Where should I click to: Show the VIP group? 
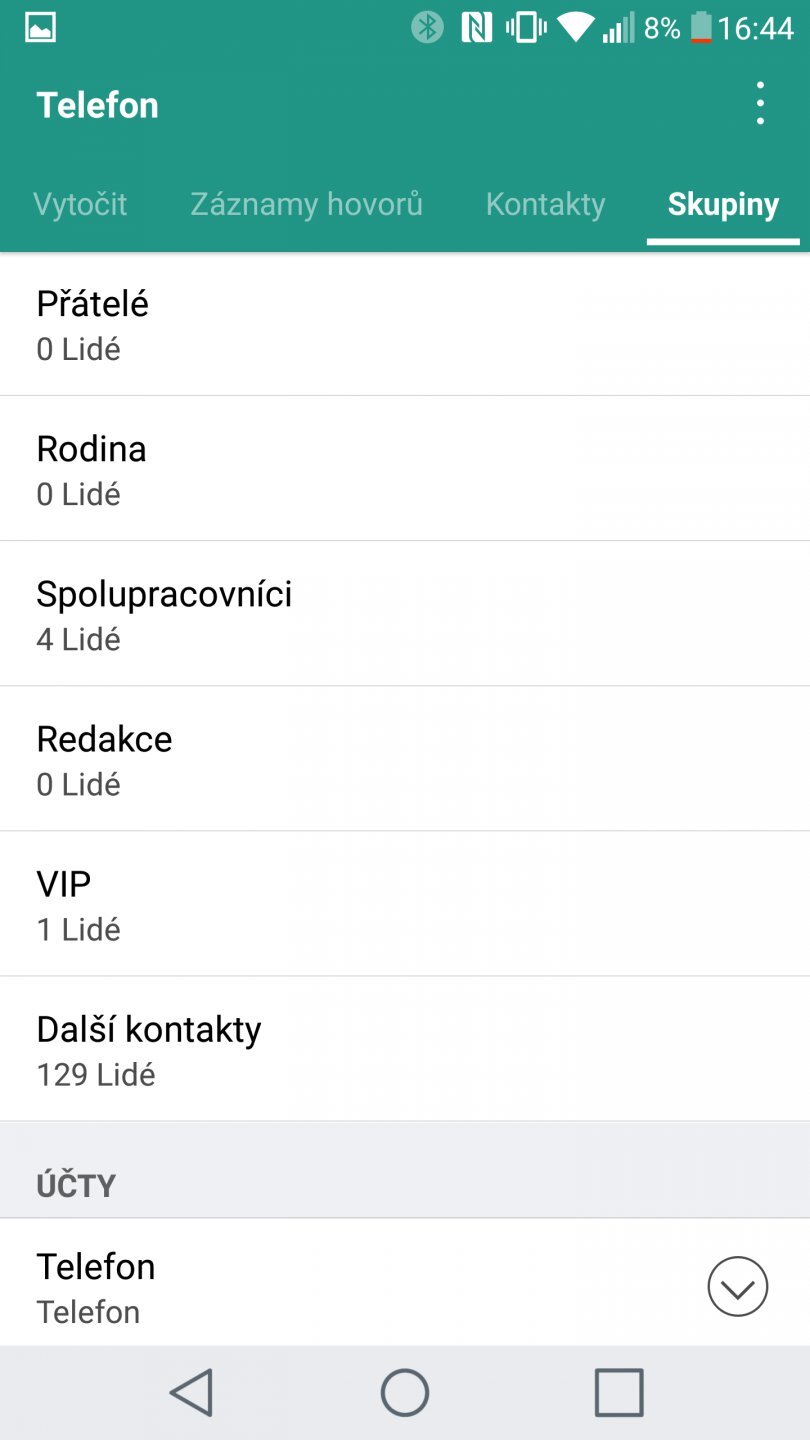tap(405, 903)
